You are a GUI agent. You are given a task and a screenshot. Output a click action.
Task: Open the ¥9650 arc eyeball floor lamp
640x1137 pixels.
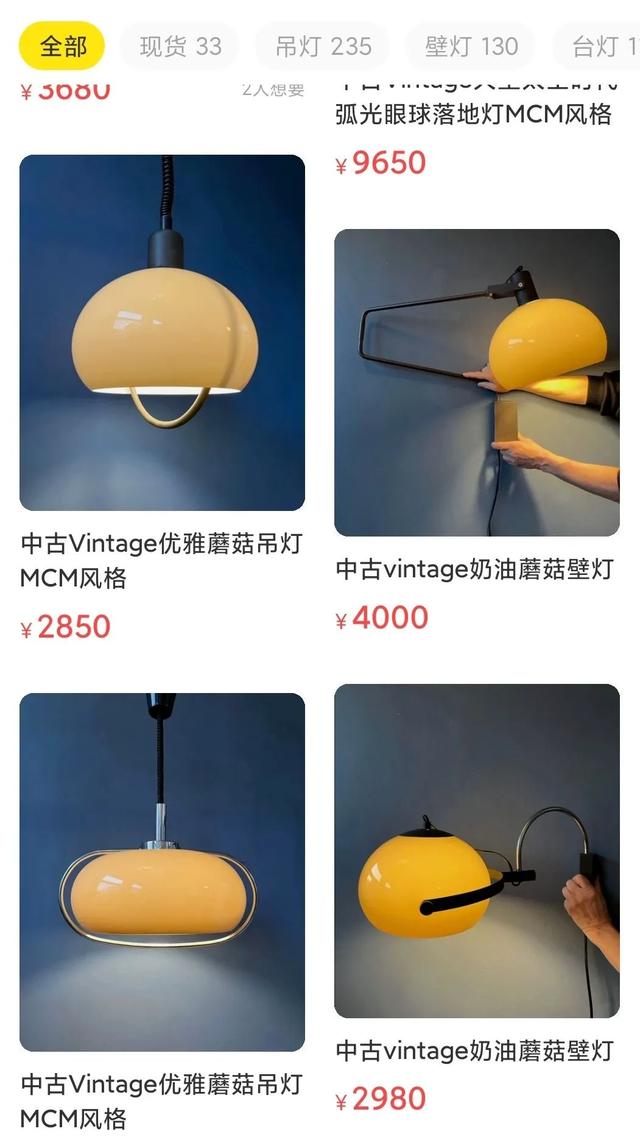[x=473, y=115]
